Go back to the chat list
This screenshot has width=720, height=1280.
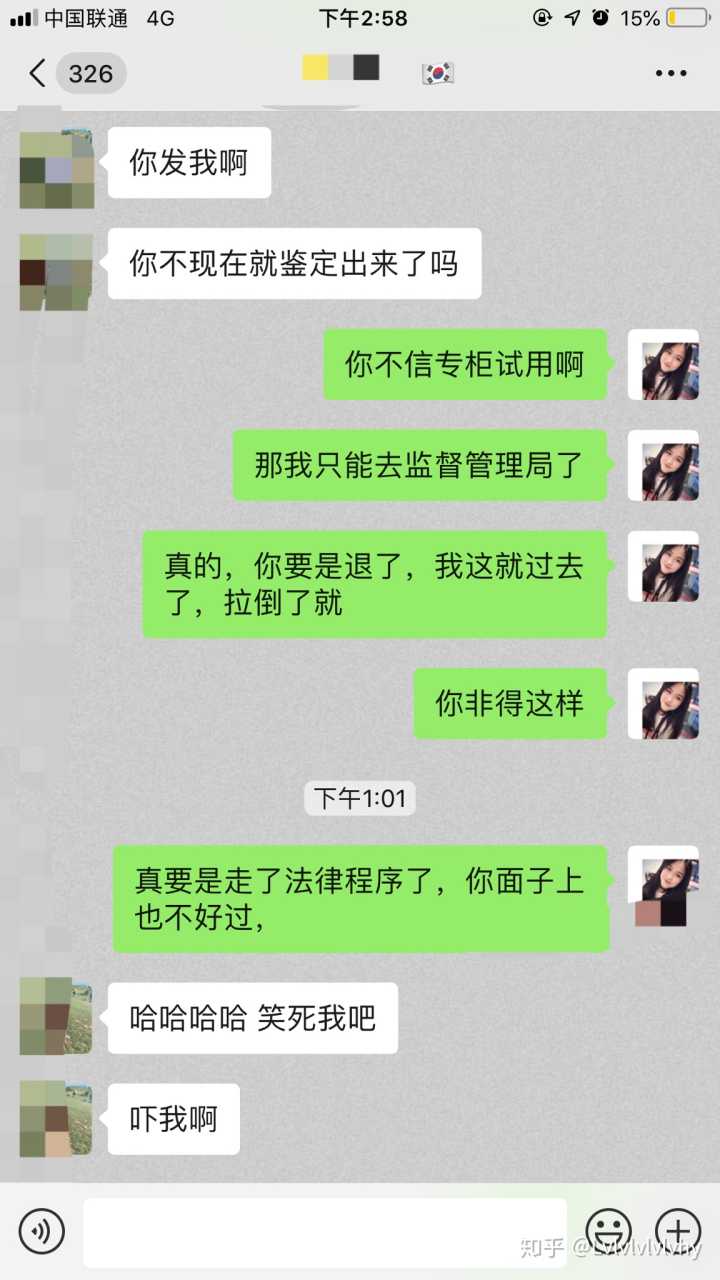point(38,73)
